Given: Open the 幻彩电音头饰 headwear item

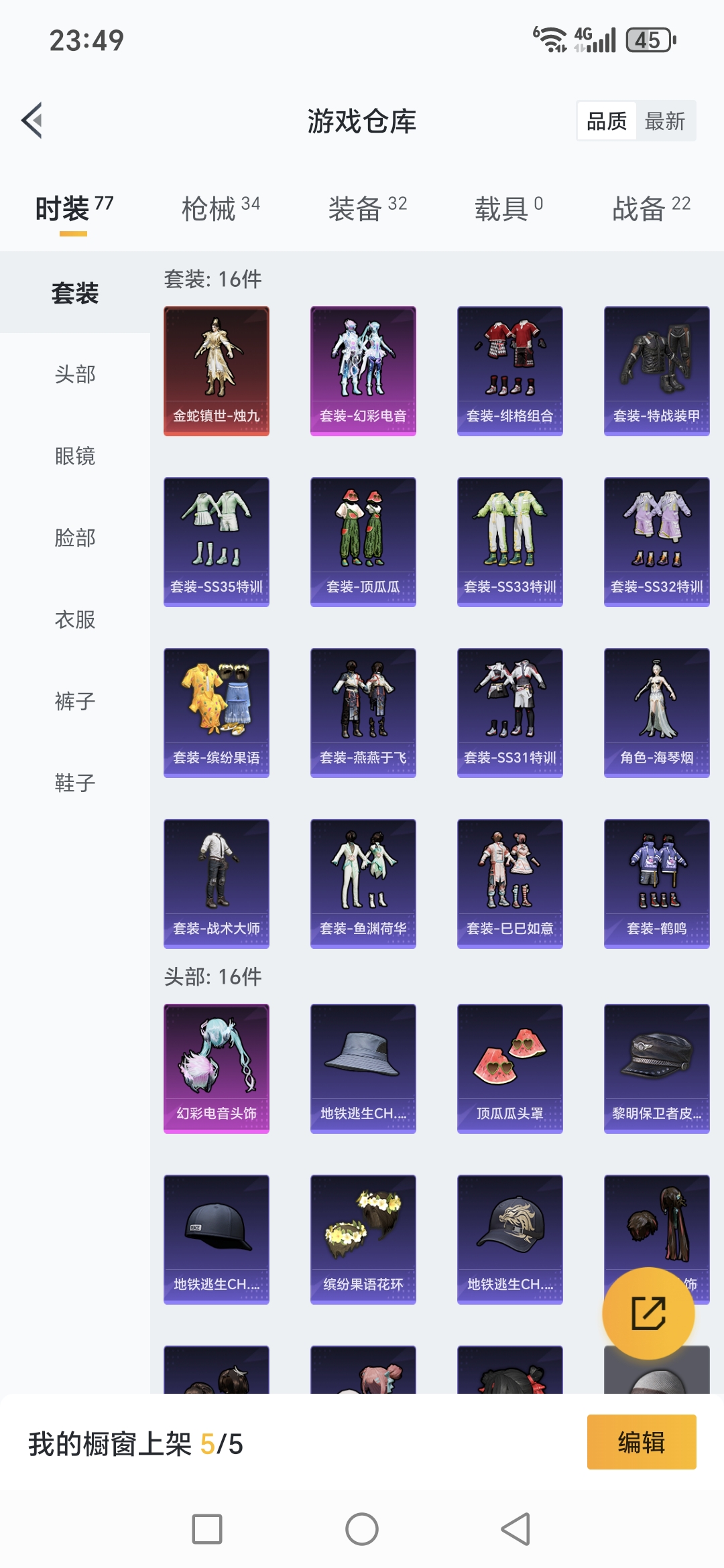Looking at the screenshot, I should point(217,1069).
